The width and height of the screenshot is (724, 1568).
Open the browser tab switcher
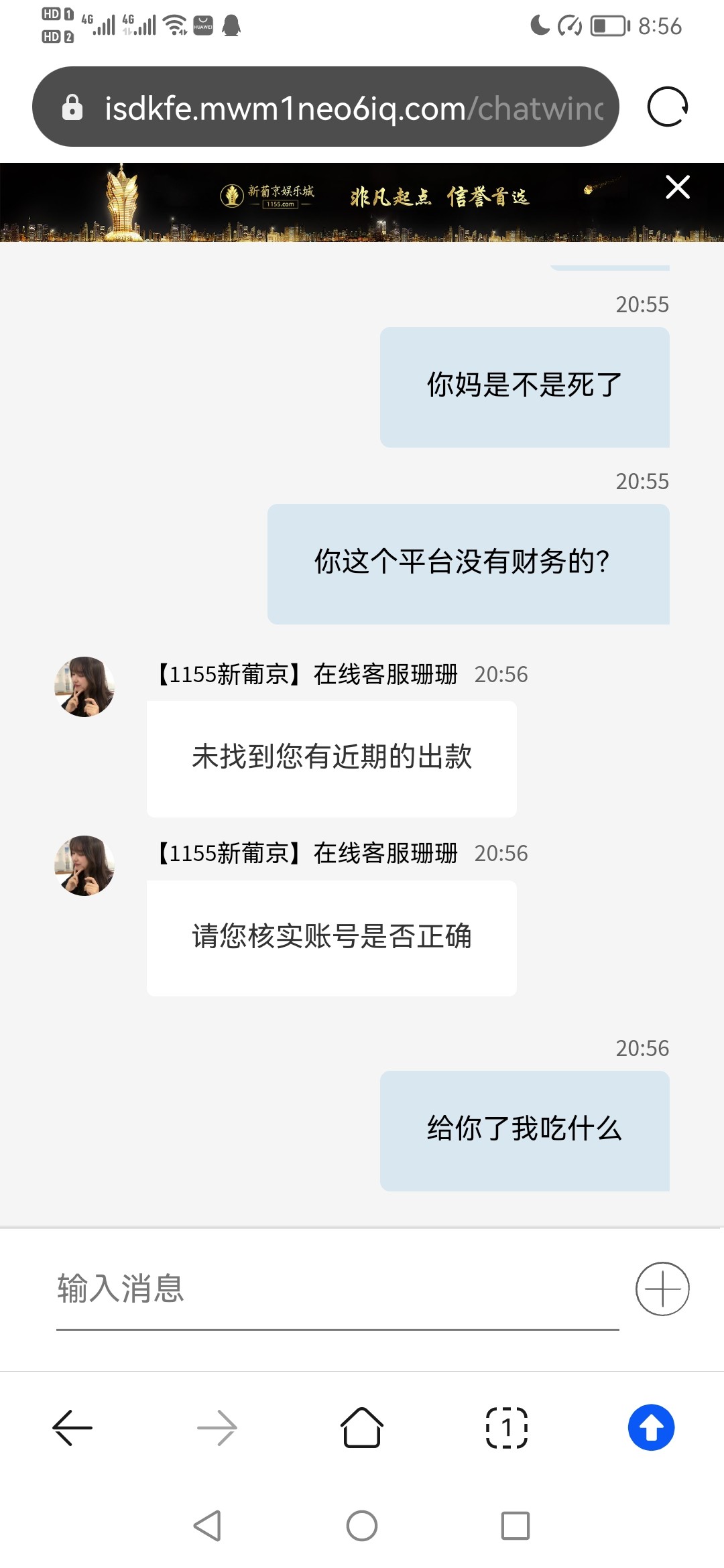point(507,1428)
